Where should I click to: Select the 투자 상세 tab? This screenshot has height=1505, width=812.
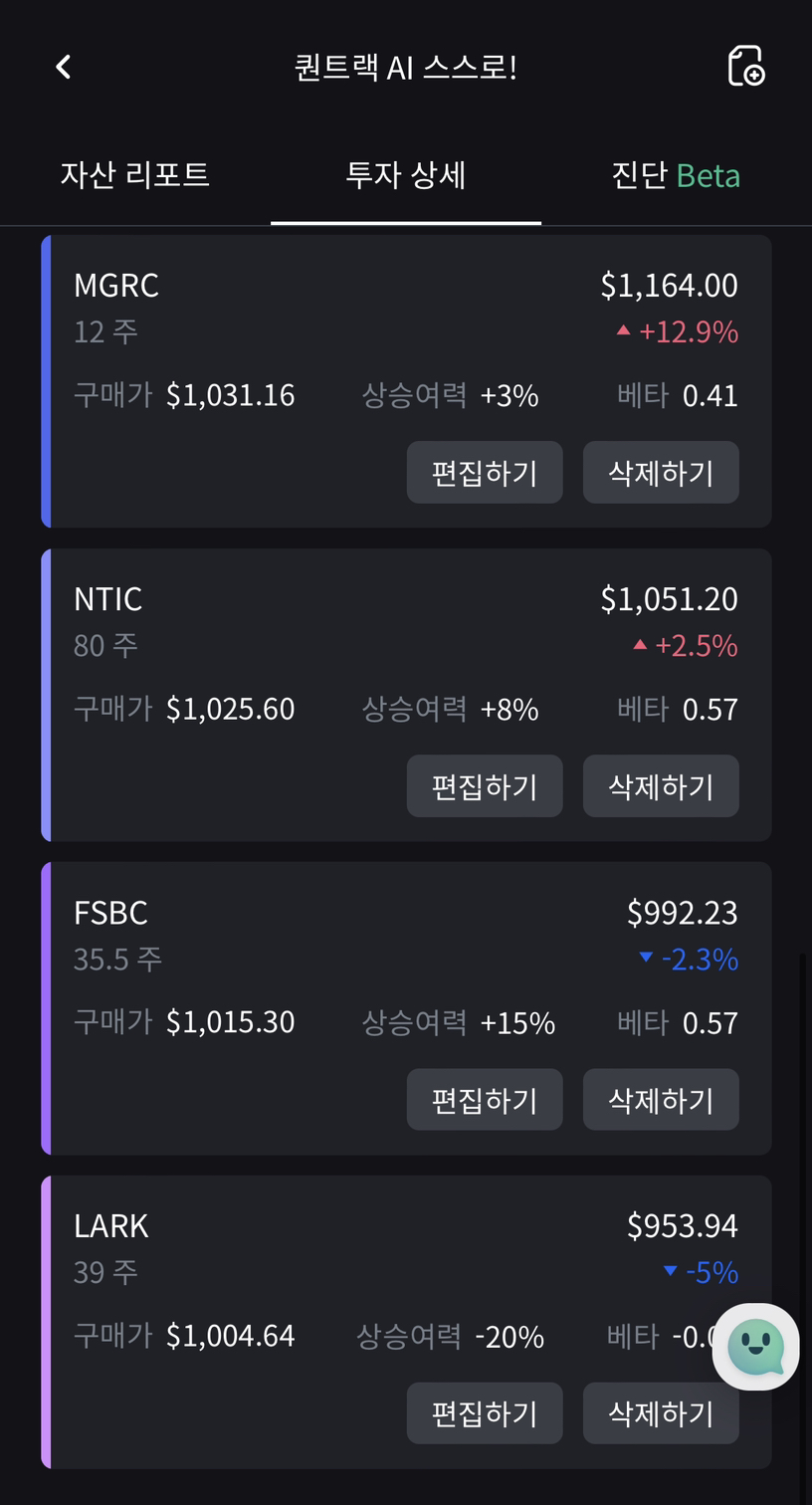tap(405, 175)
